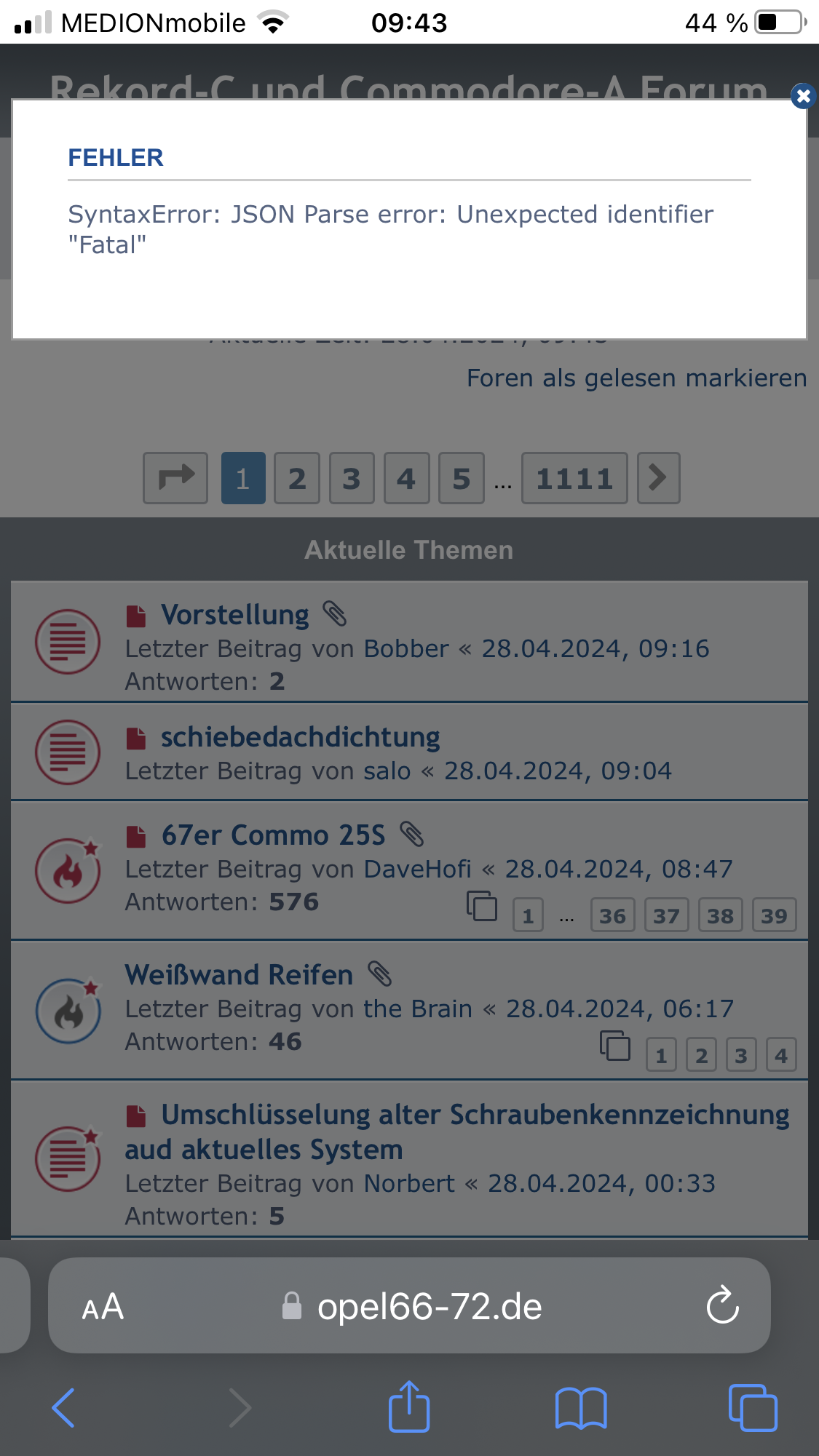The width and height of the screenshot is (819, 1456).
Task: Jump to last page 1111
Action: click(574, 478)
